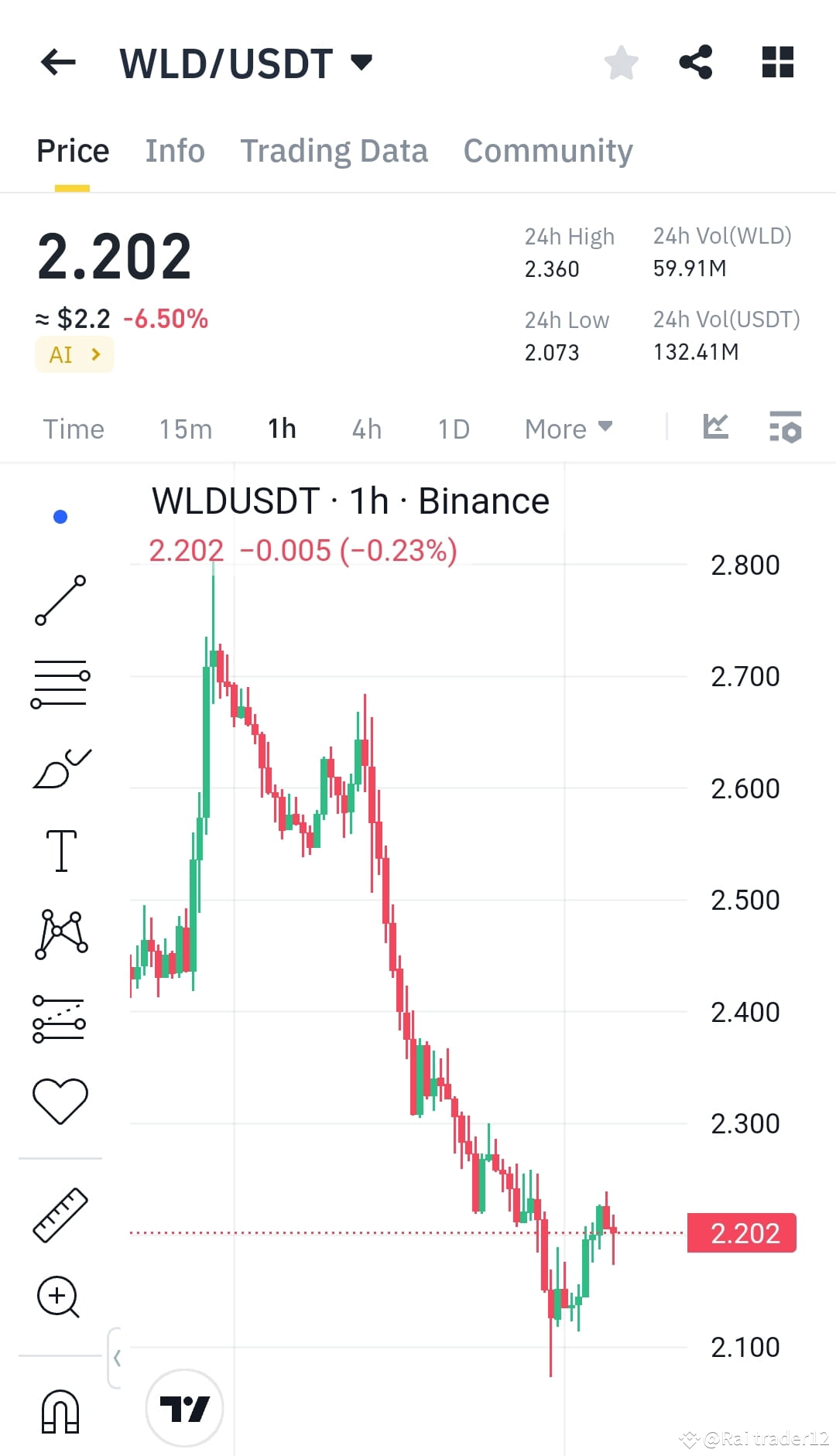The width and height of the screenshot is (836, 1456).
Task: Toggle Magnet mode at toolbar bottom
Action: [60, 1410]
